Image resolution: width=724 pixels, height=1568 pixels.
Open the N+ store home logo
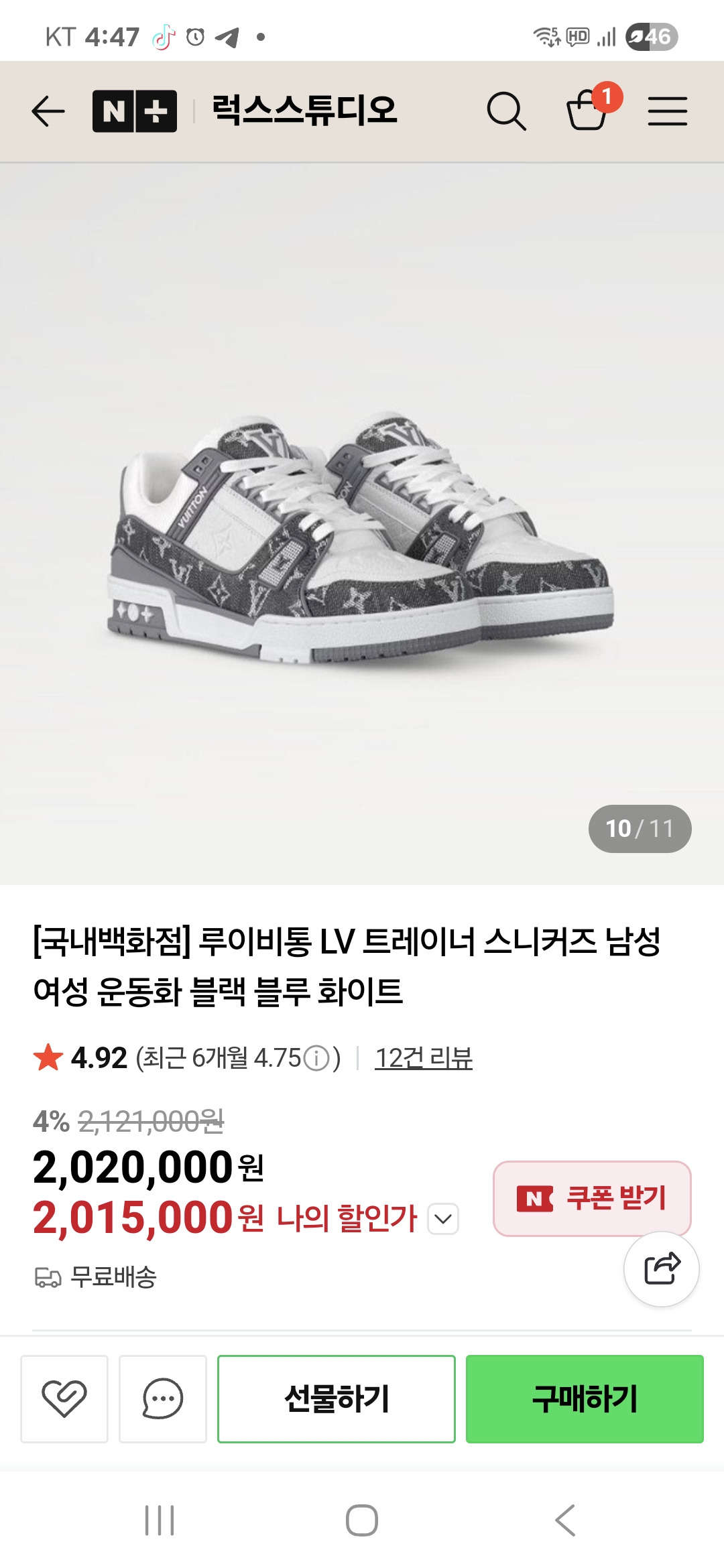(135, 111)
